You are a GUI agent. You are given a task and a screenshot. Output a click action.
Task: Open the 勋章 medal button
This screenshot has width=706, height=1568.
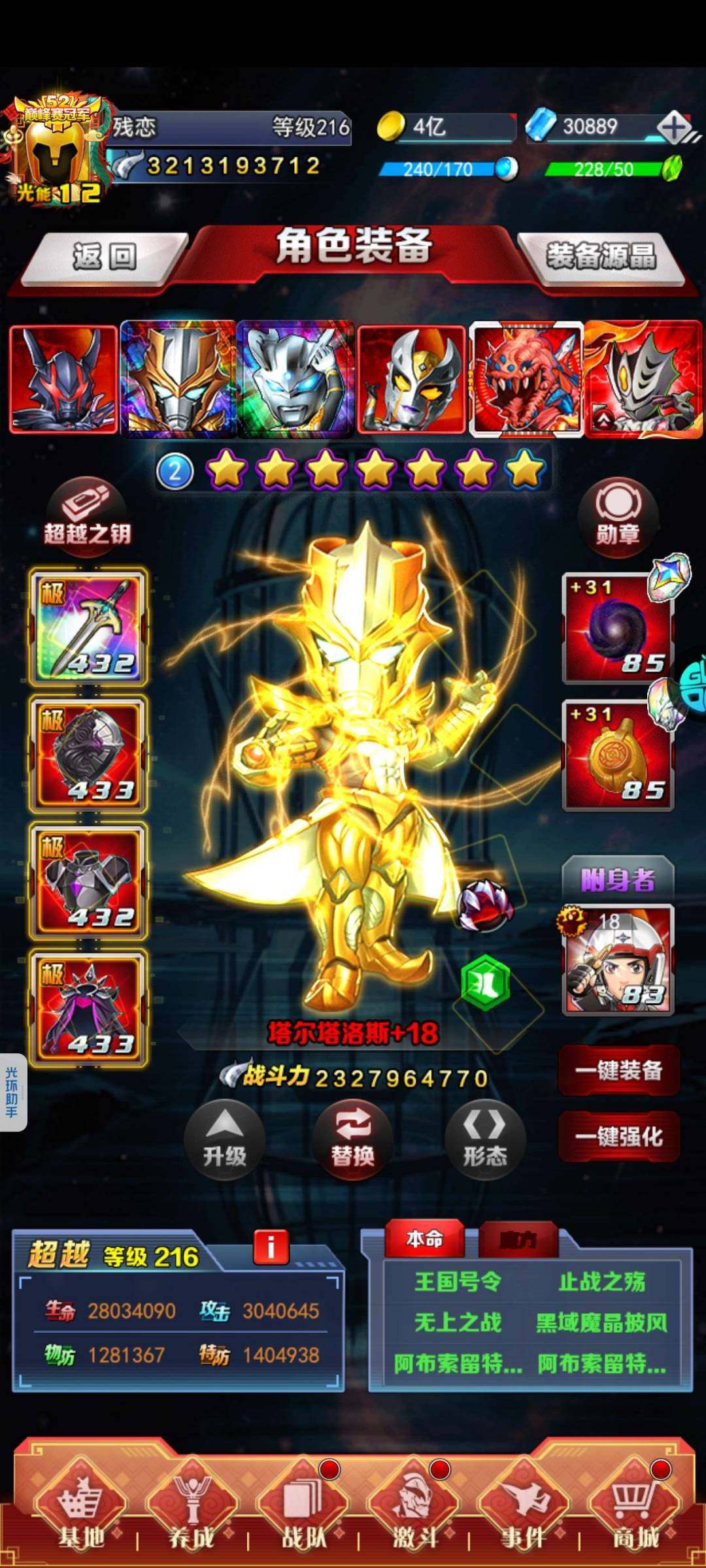[617, 516]
